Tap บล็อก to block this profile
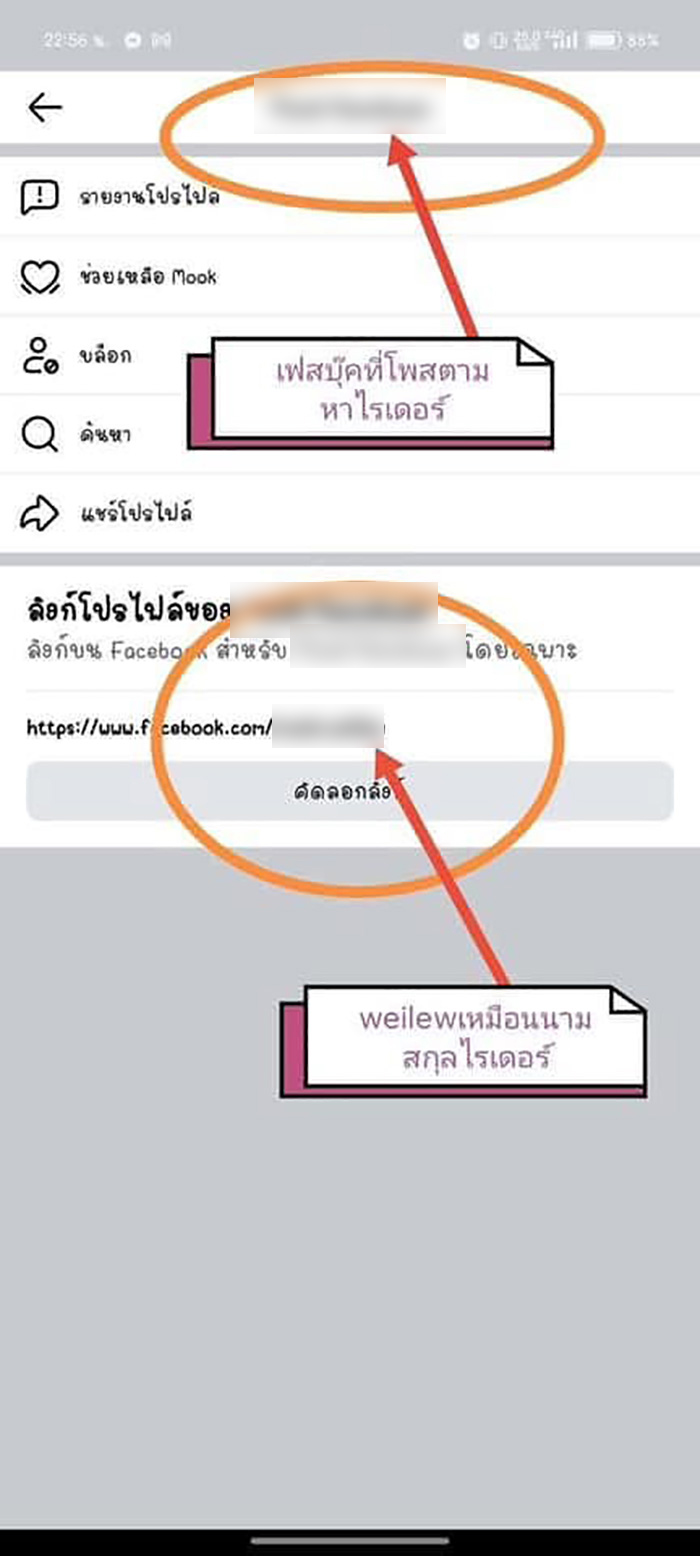The height and width of the screenshot is (1556, 700). 104,356
